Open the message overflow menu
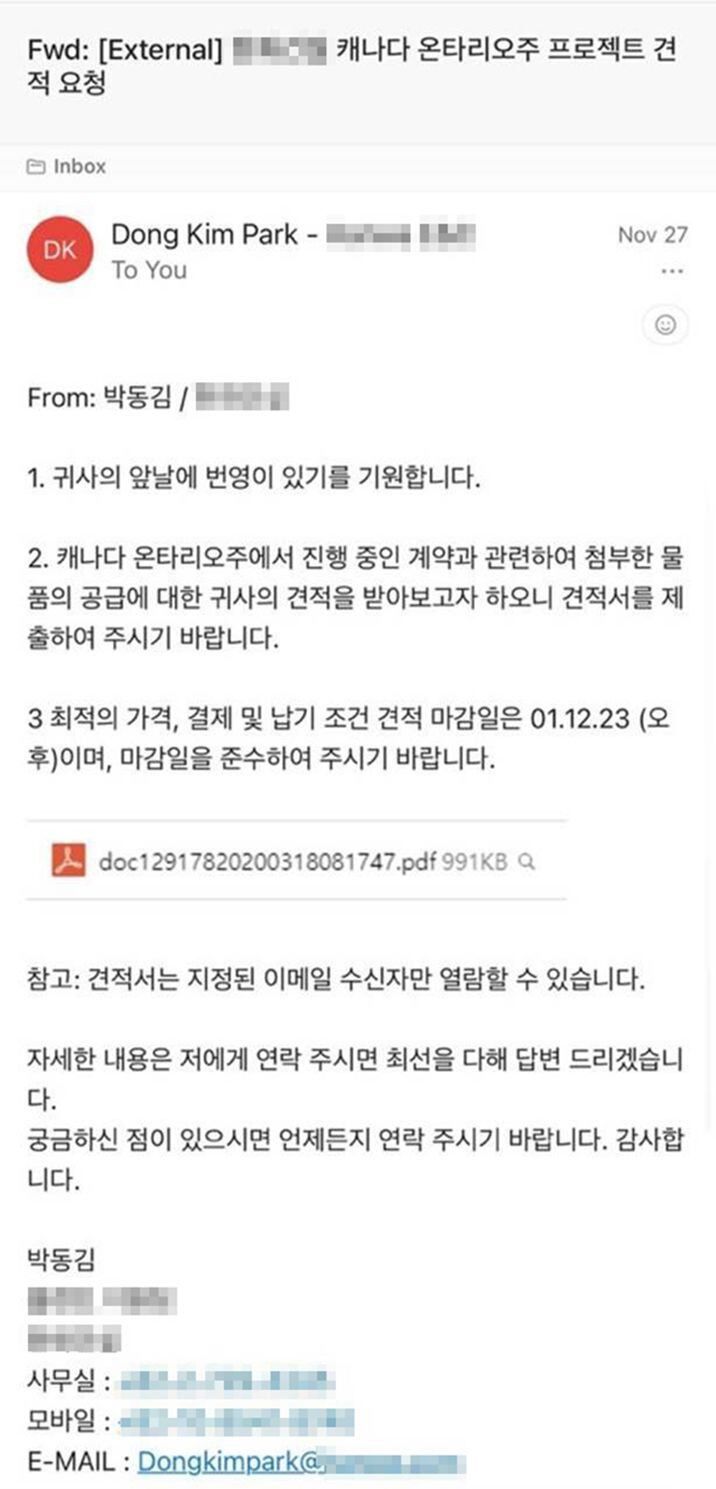Image resolution: width=716 pixels, height=1489 pixels. 672,272
